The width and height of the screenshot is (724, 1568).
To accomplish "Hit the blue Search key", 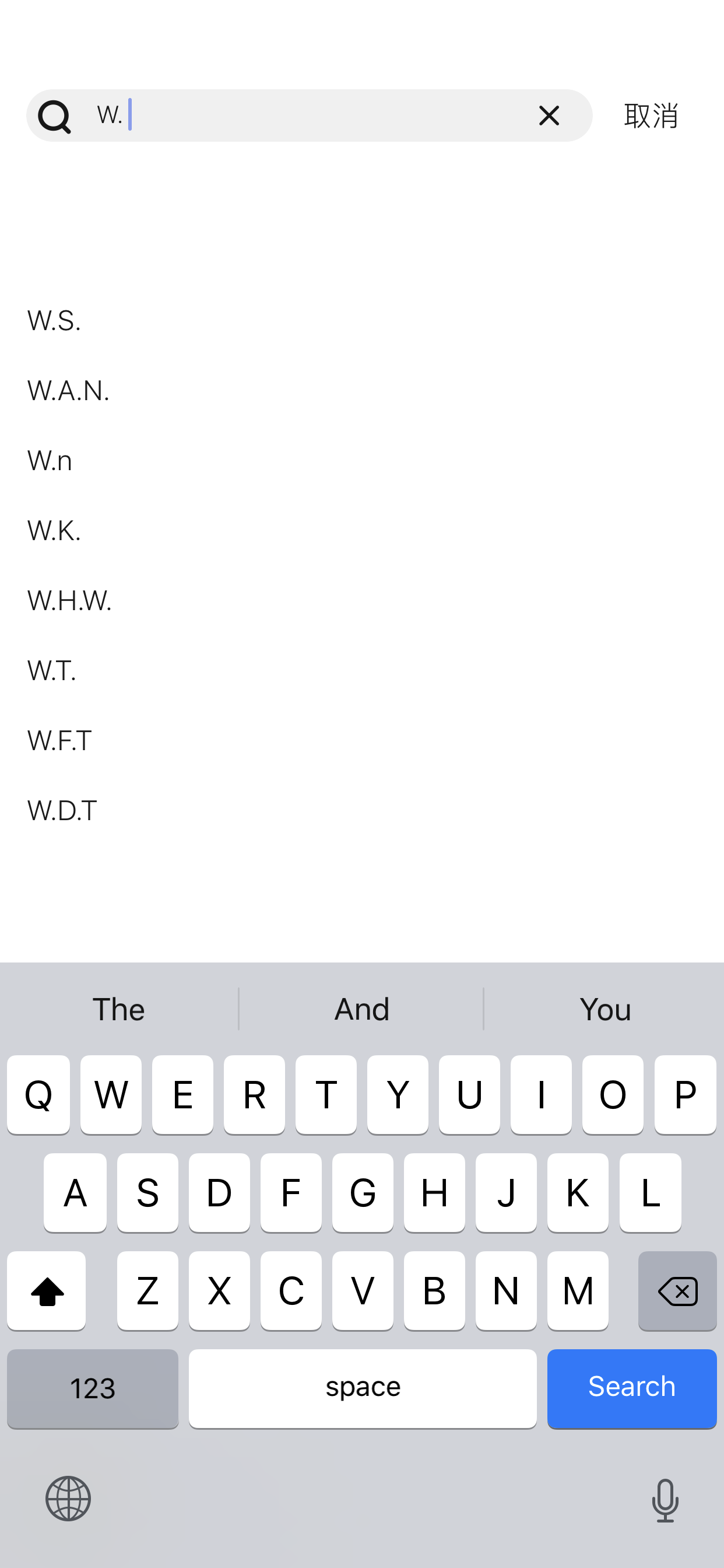I will coord(631,1388).
